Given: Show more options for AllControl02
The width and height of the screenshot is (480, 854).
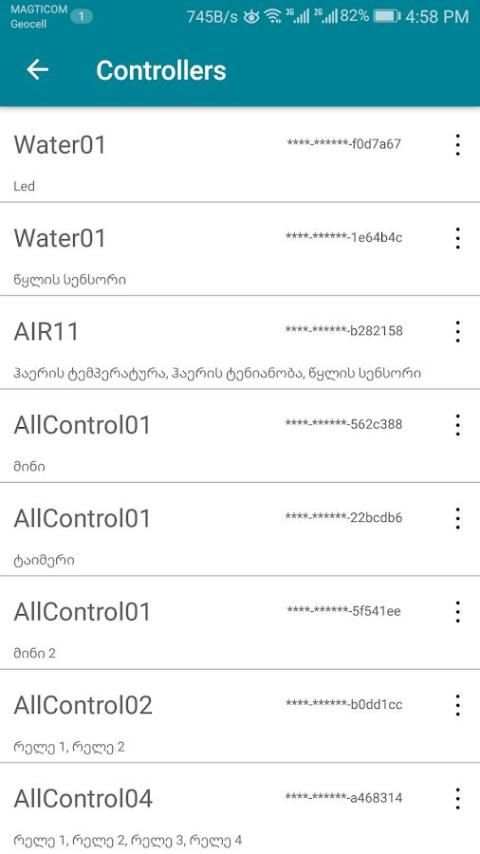Looking at the screenshot, I should [x=458, y=705].
